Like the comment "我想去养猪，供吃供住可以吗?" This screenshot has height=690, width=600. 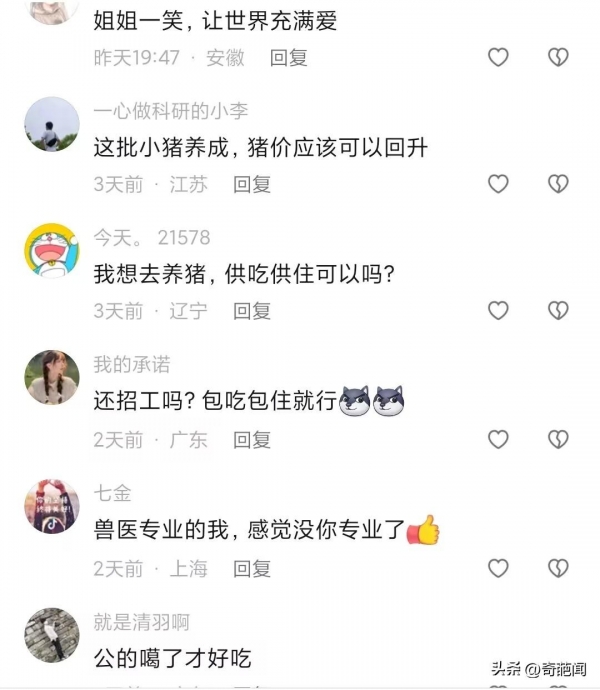pyautogui.click(x=498, y=311)
